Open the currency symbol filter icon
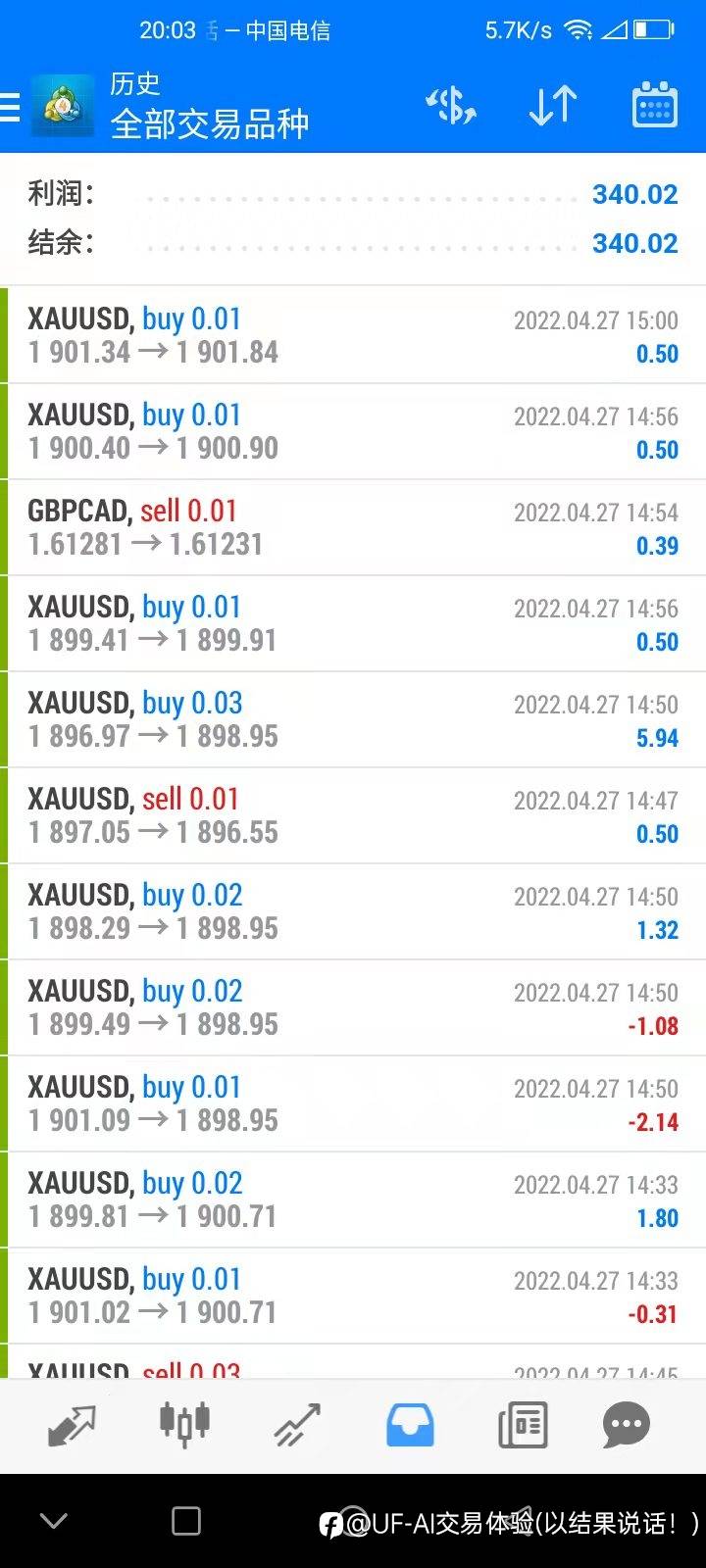 coord(451,106)
